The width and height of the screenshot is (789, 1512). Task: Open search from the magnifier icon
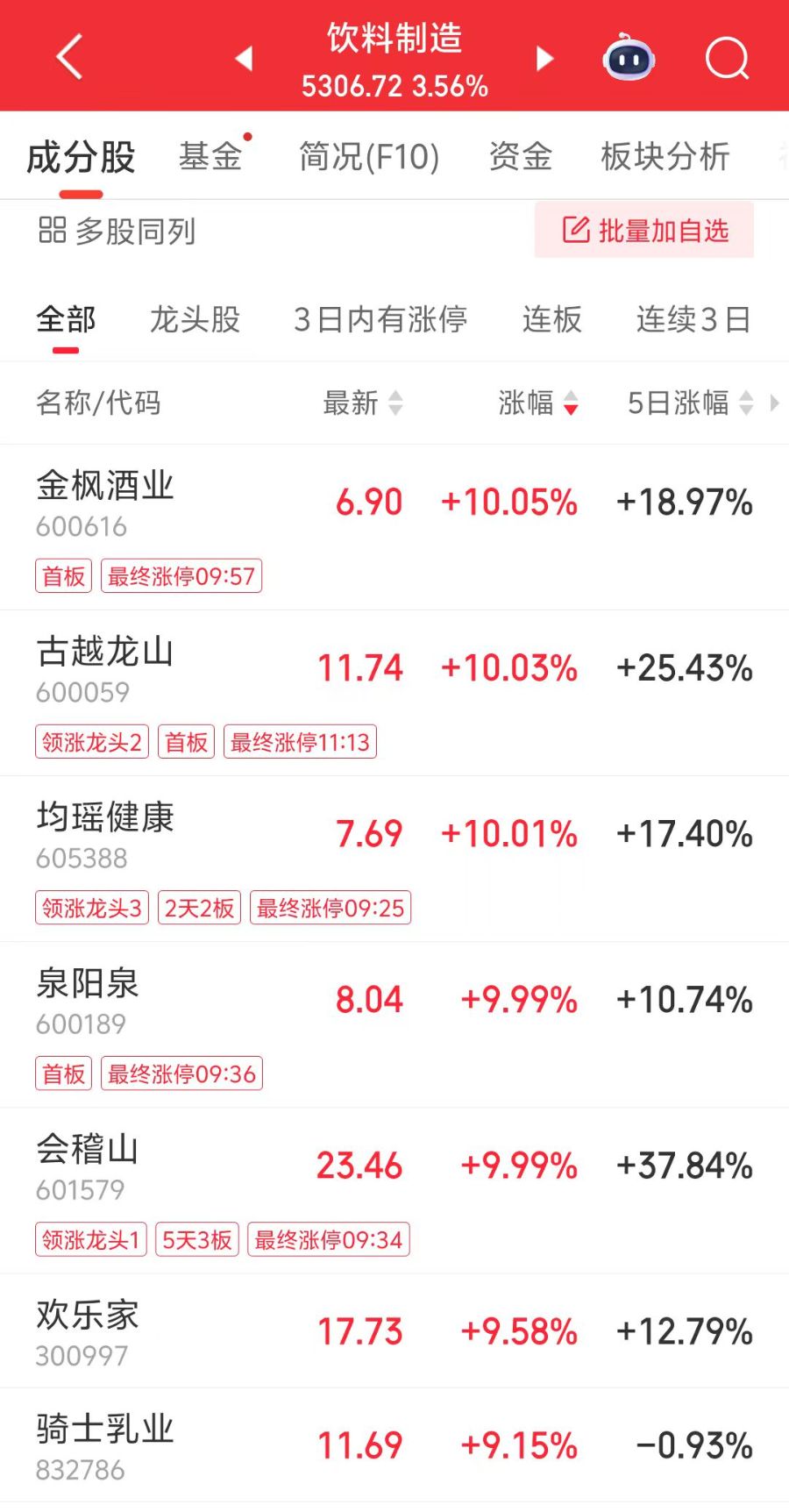727,59
